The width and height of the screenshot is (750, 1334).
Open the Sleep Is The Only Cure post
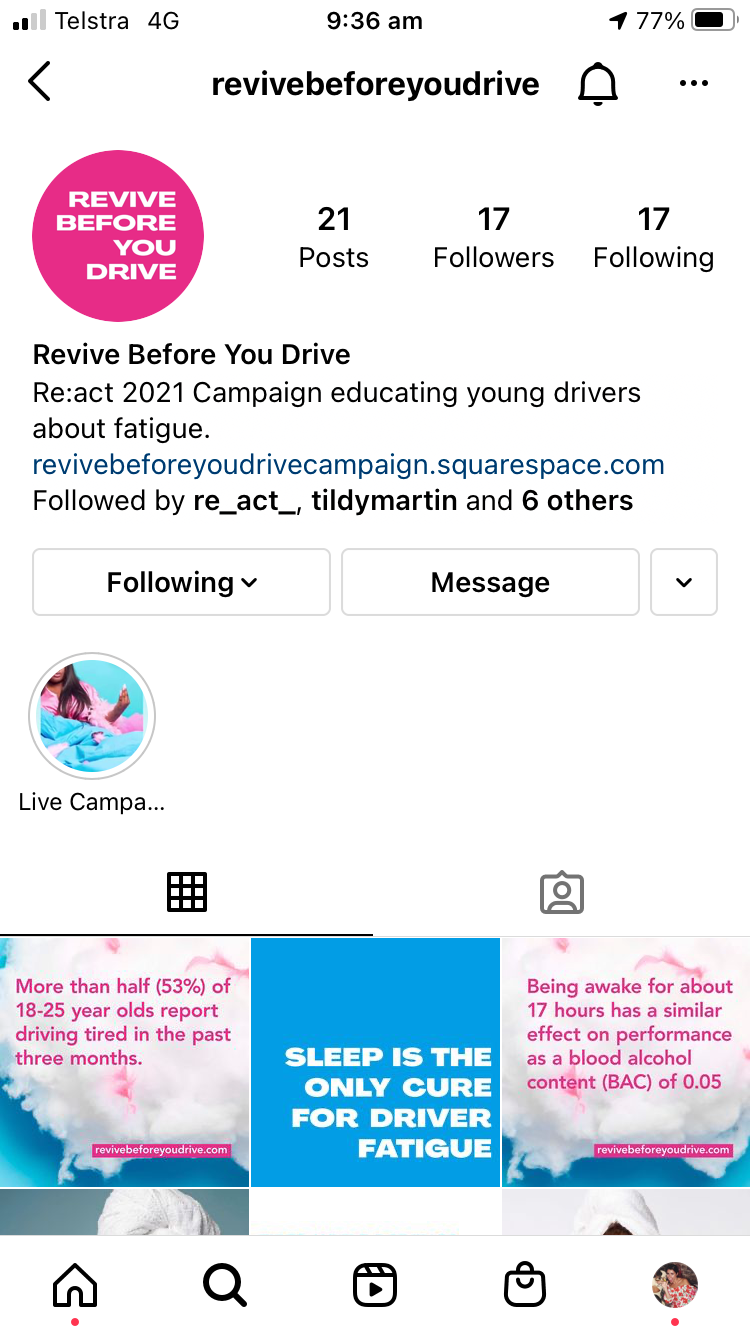[375, 1062]
